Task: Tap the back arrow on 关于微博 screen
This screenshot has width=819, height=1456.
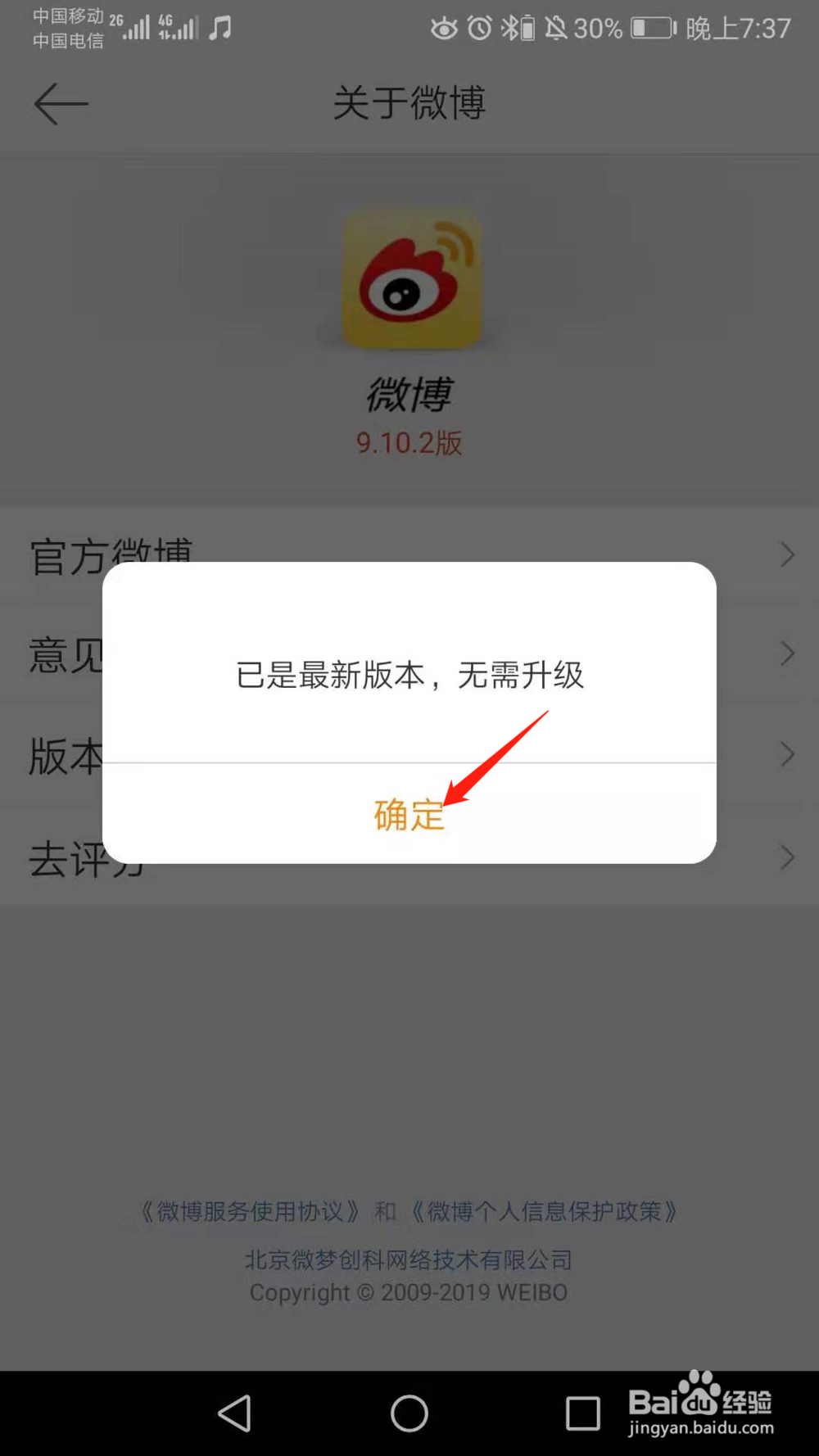Action: click(x=61, y=103)
